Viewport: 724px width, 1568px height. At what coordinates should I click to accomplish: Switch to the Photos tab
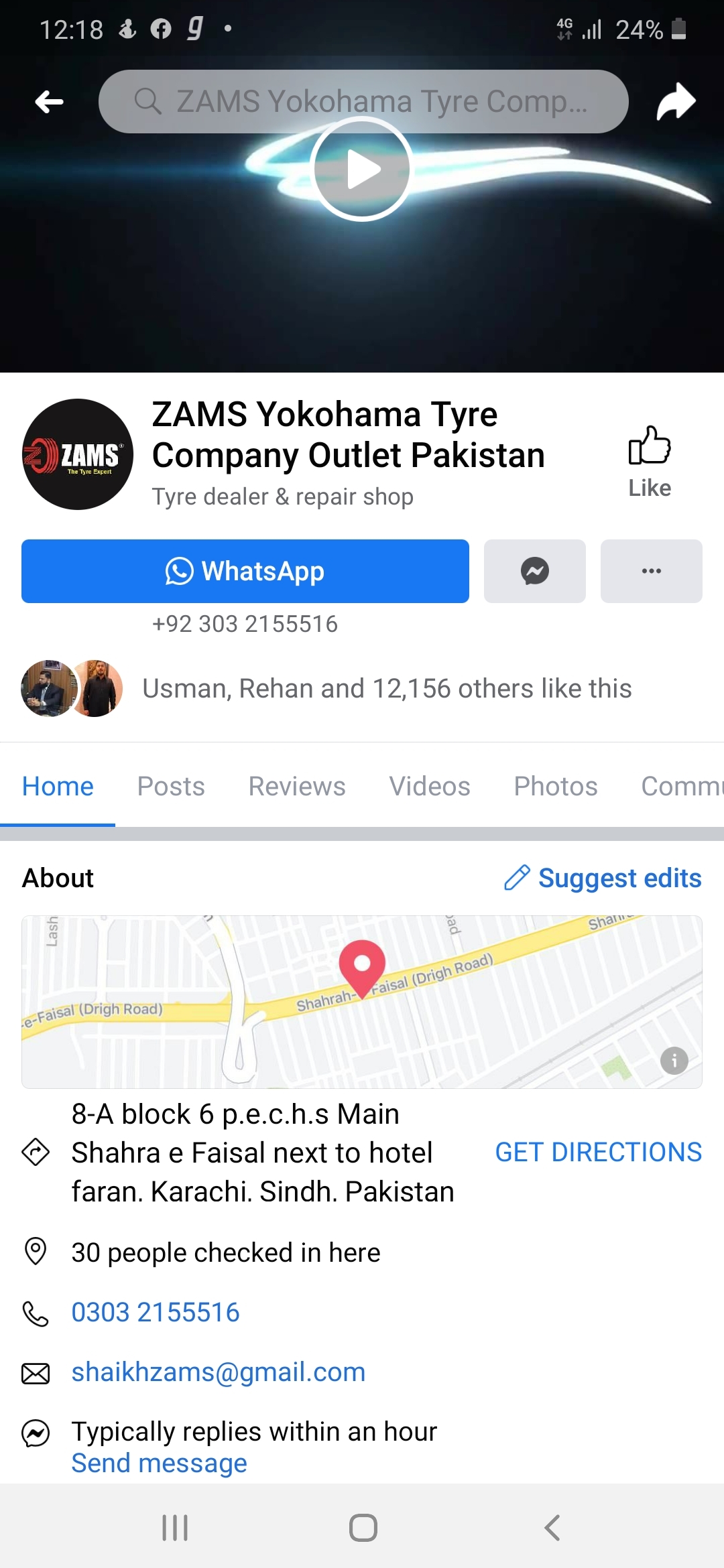(x=556, y=786)
